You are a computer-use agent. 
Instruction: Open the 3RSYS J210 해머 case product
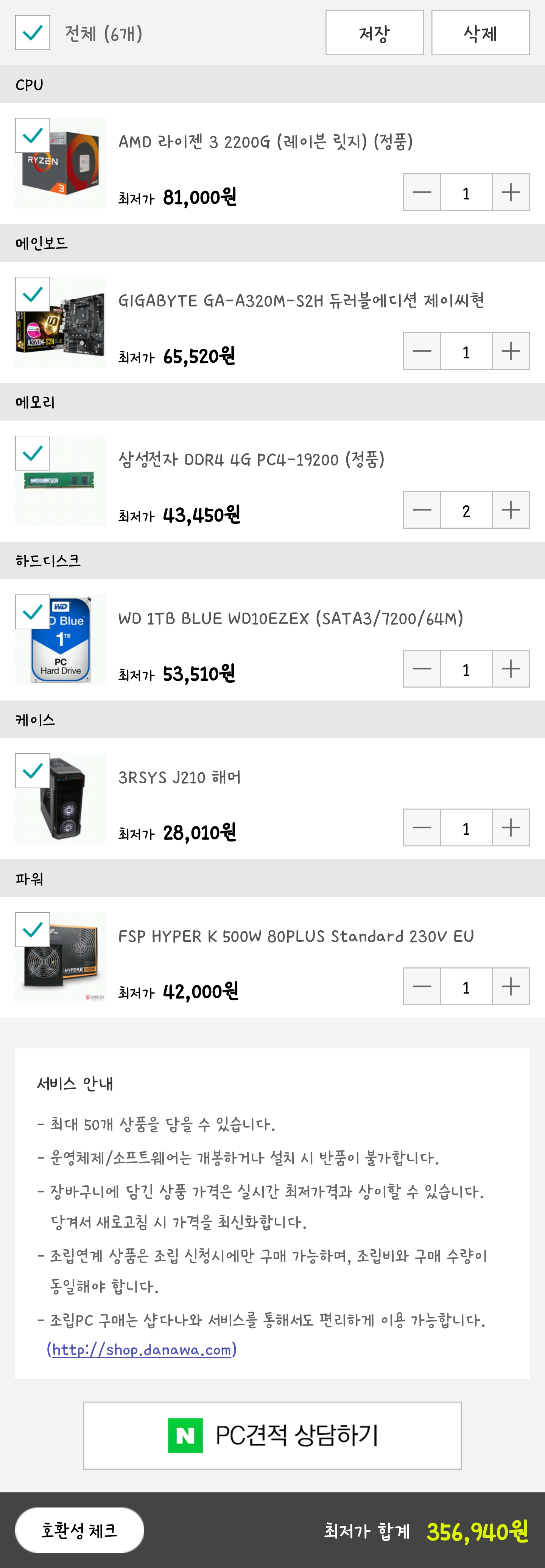179,777
